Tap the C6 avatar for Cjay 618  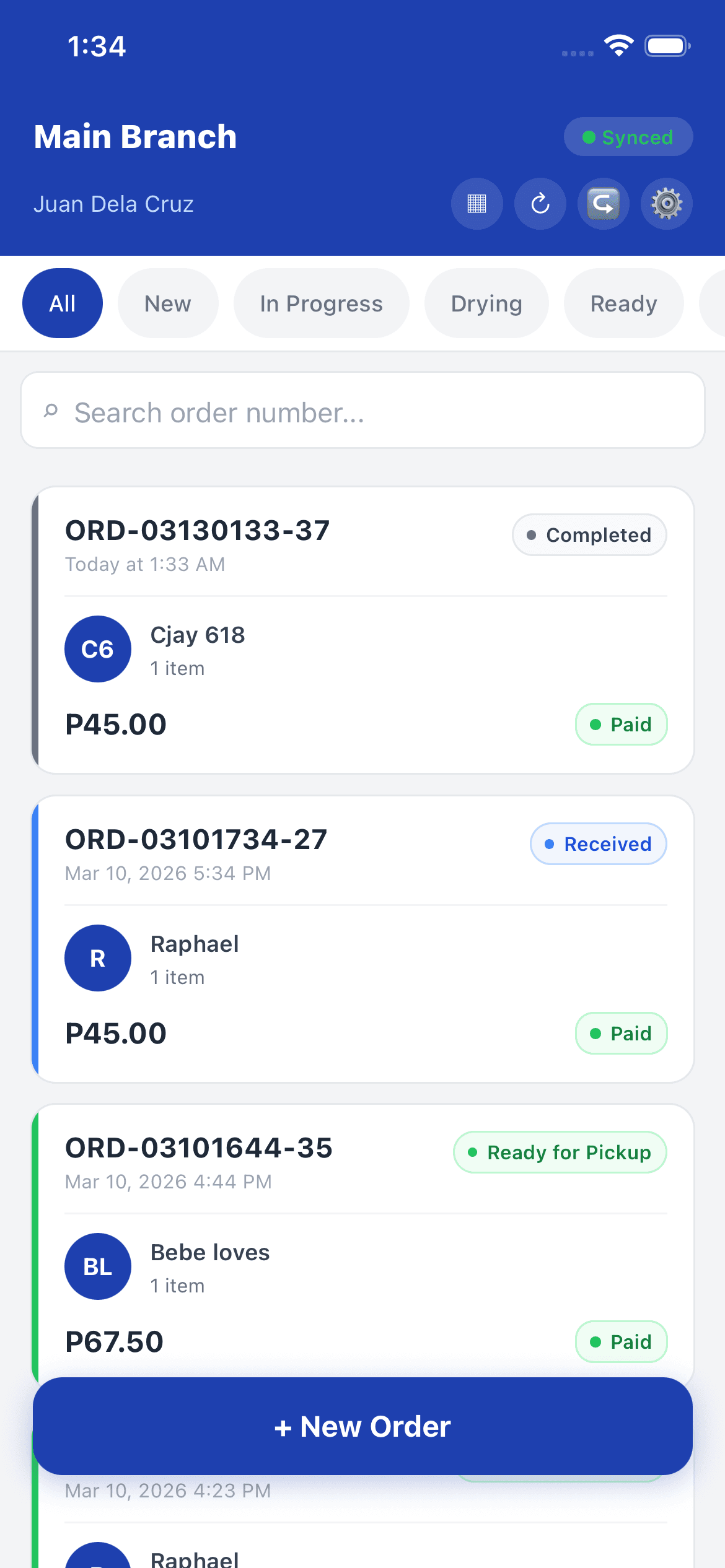(x=97, y=648)
